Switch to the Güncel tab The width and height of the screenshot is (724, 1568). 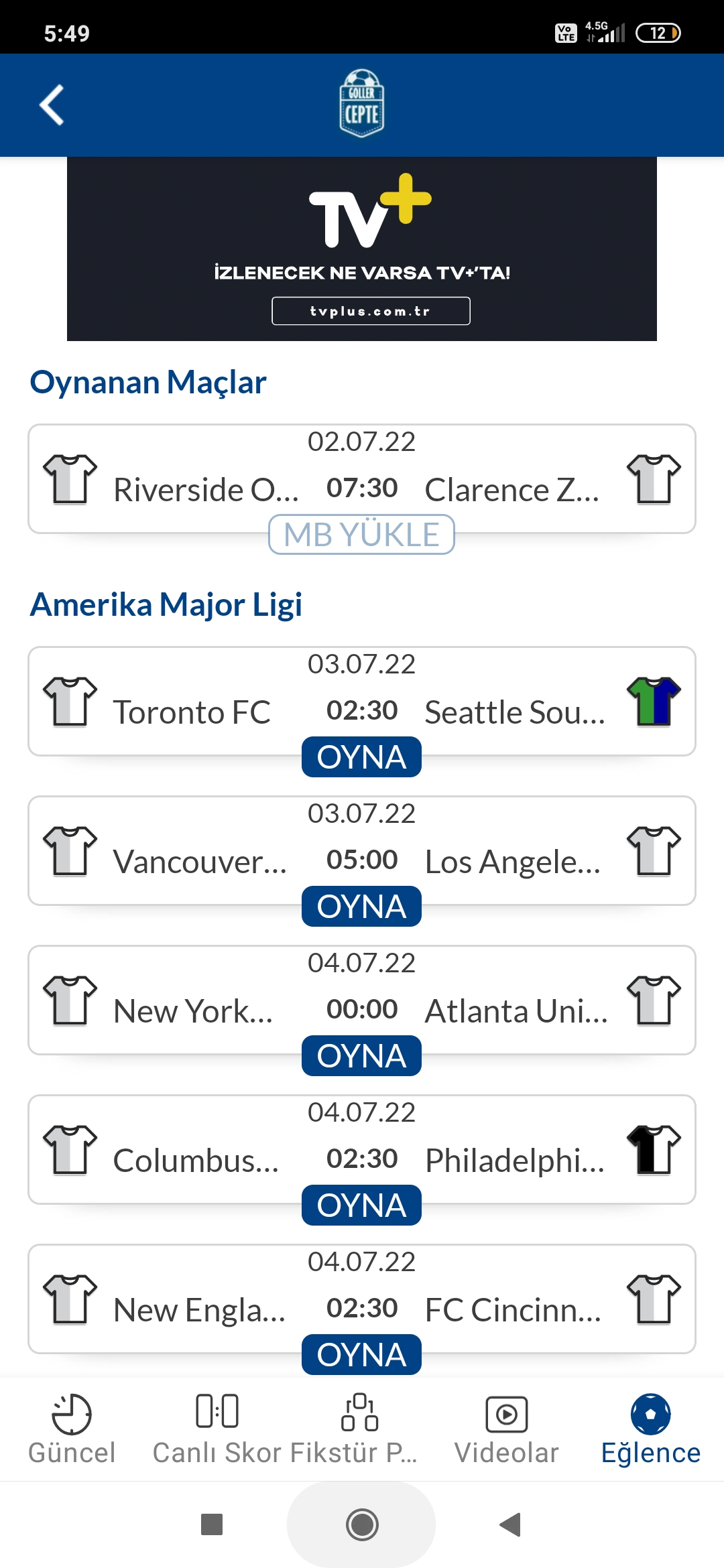click(72, 1430)
